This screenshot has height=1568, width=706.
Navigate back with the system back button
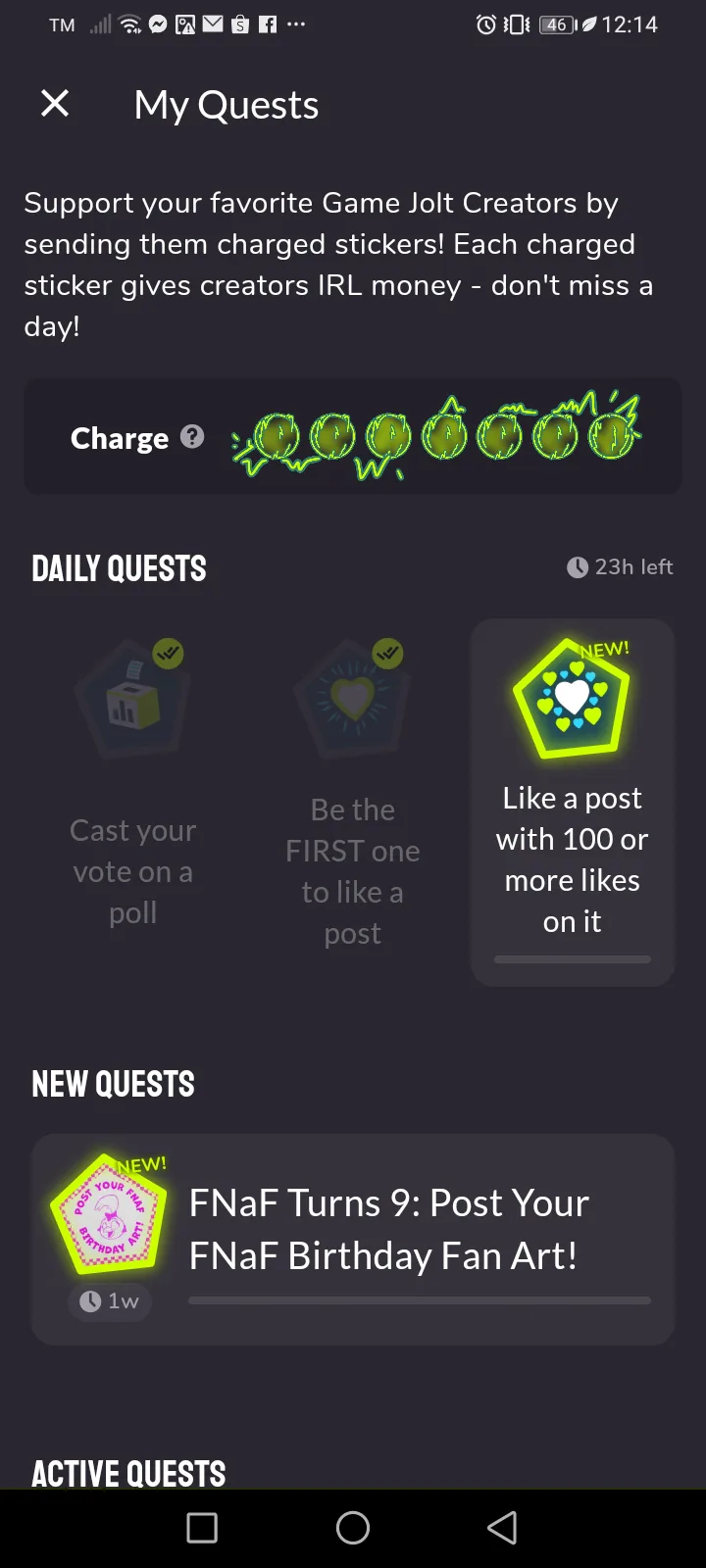(x=502, y=1527)
